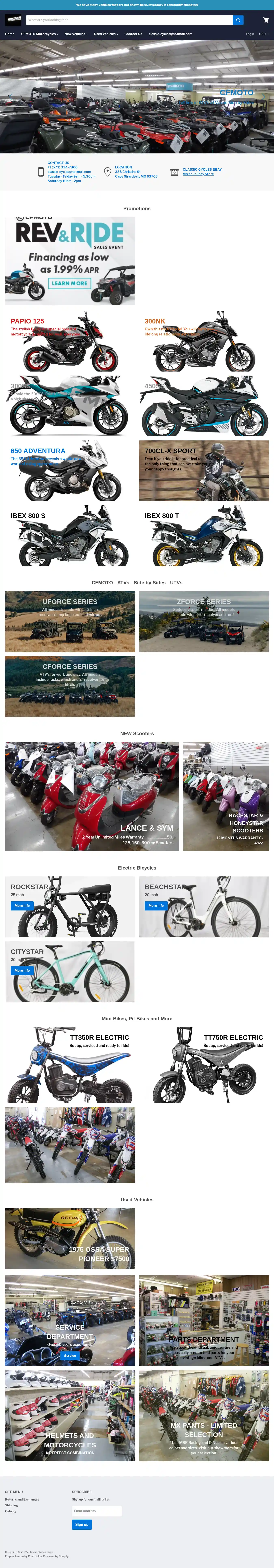Tap More Info under ROCKSTAR
Viewport: 274px width, 1568px height.
[22, 906]
